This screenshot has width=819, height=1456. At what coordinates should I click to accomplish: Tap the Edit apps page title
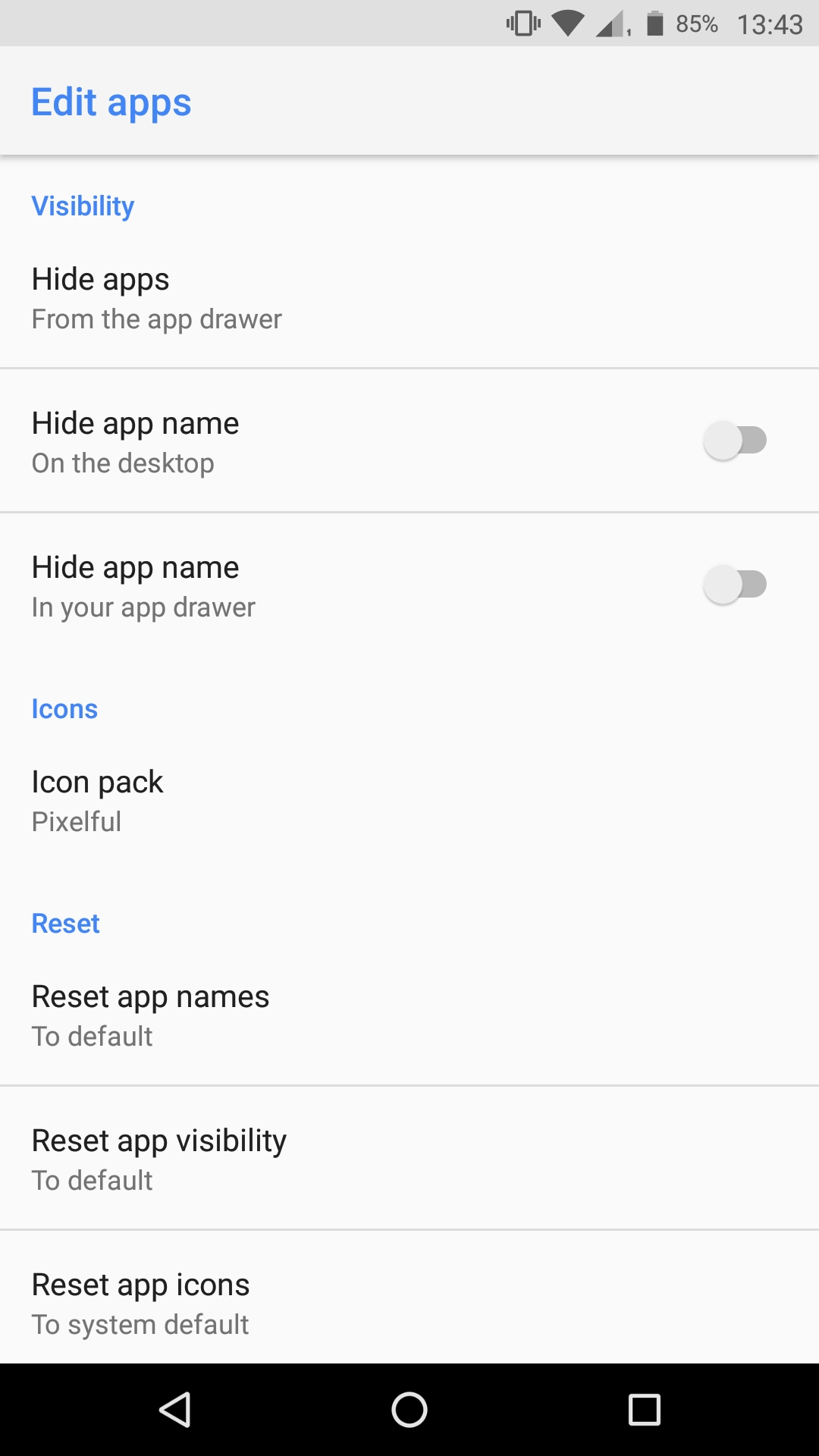point(111,102)
